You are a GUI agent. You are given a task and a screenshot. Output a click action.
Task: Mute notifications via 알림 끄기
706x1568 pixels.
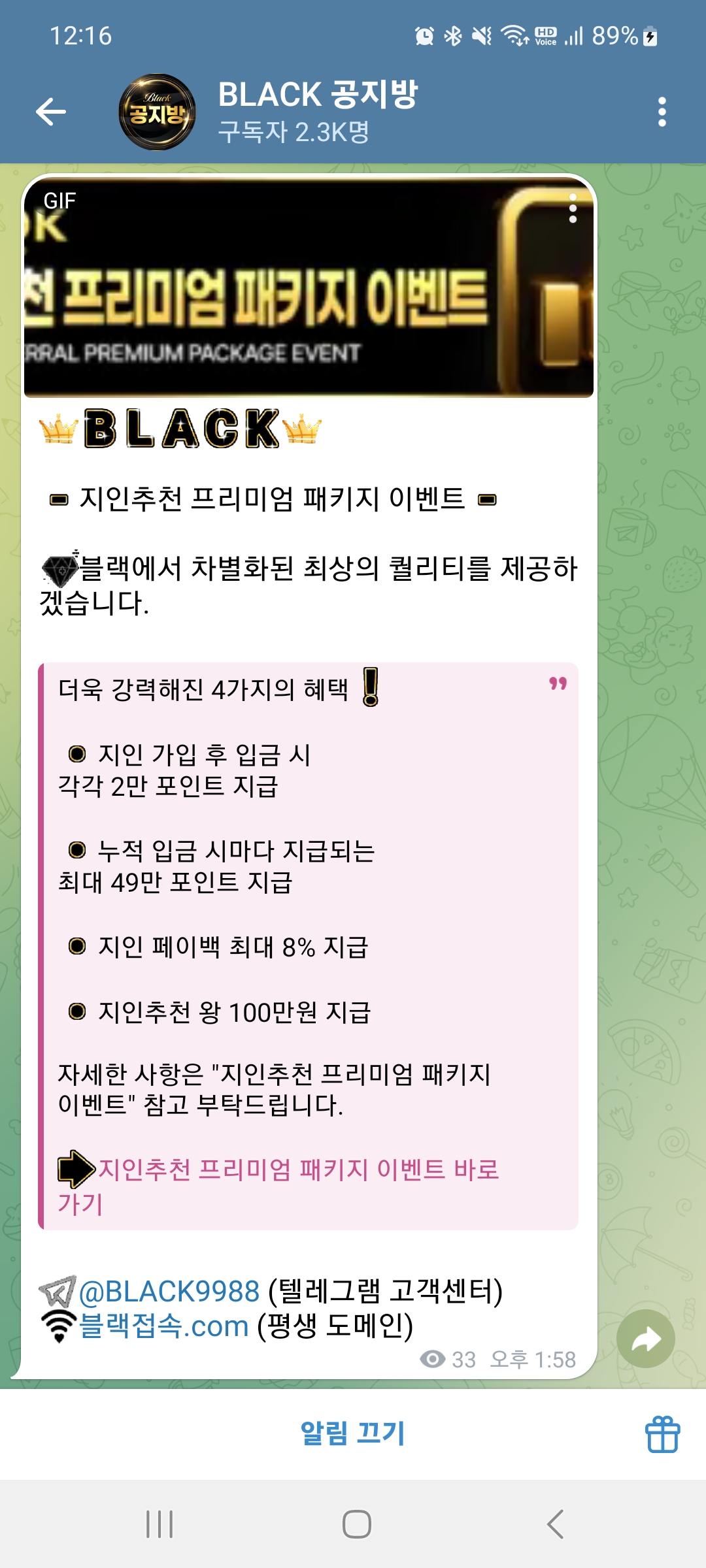pos(353,1433)
